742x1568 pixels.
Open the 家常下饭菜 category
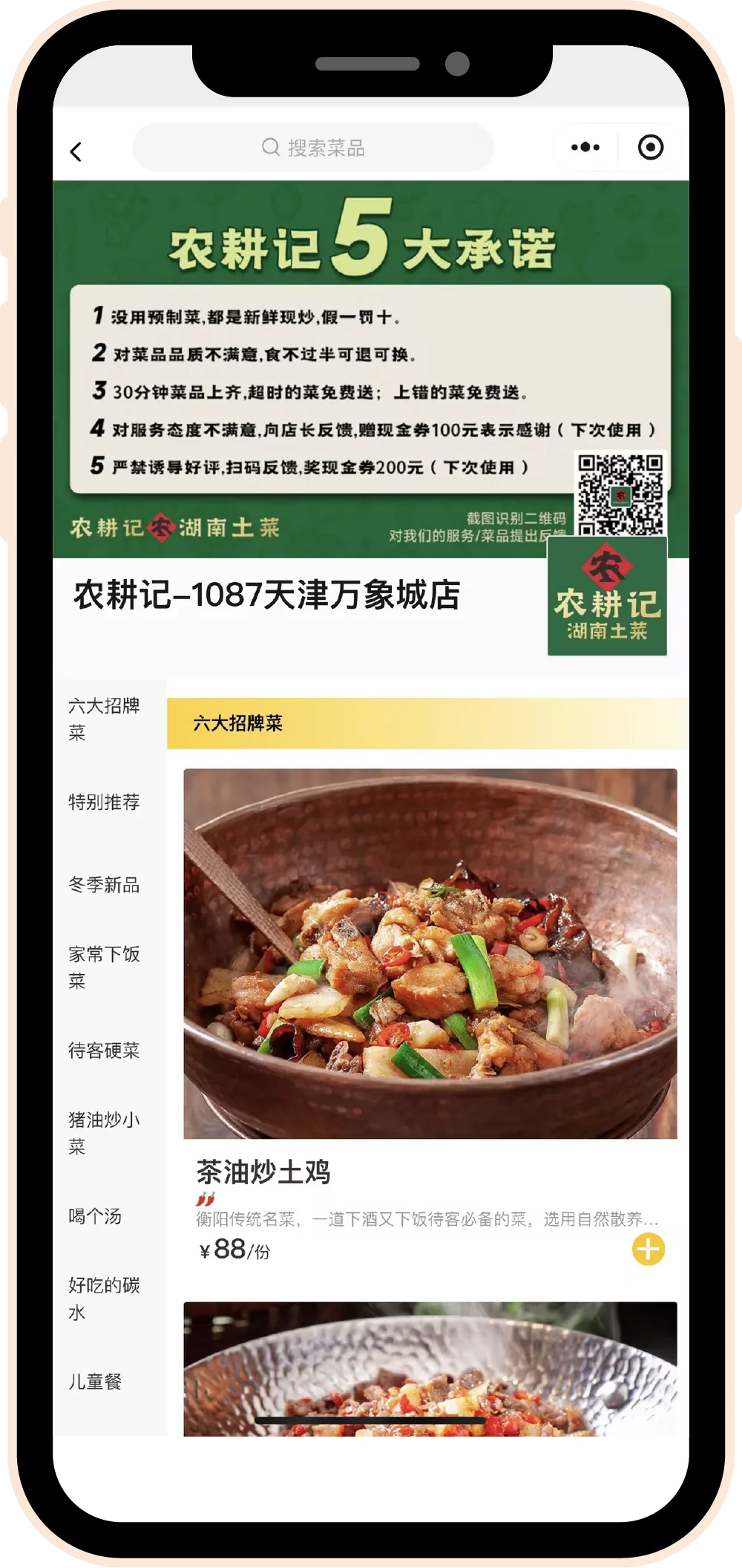[x=104, y=967]
